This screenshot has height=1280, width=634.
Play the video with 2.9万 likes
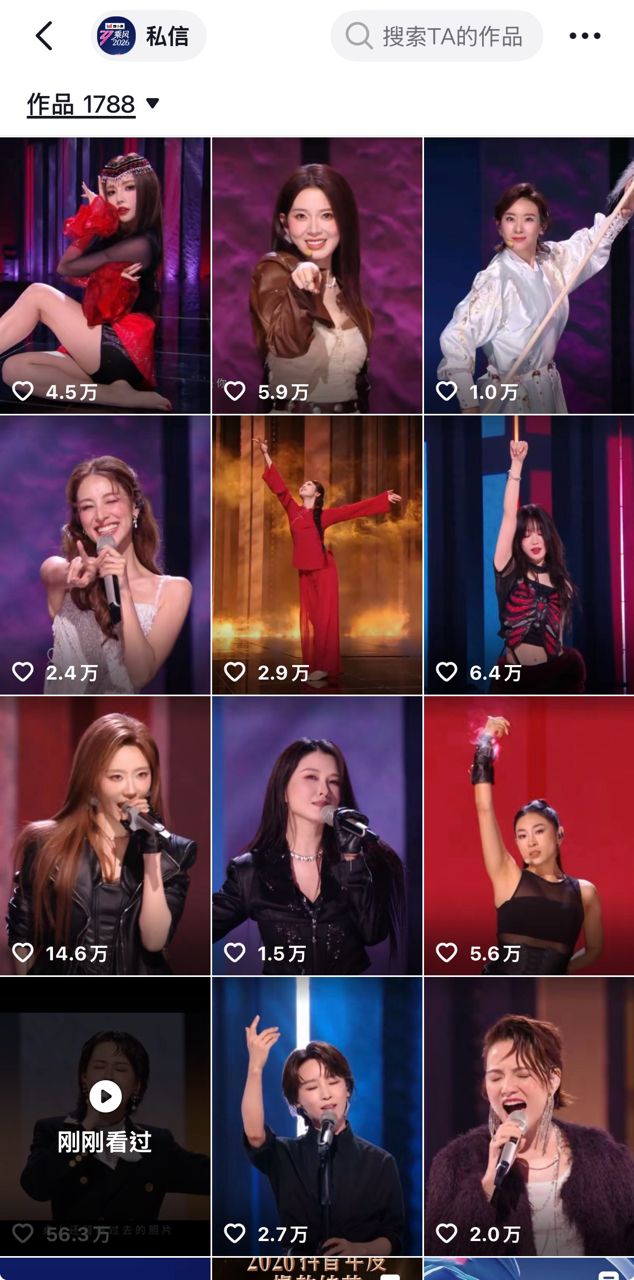coord(317,555)
